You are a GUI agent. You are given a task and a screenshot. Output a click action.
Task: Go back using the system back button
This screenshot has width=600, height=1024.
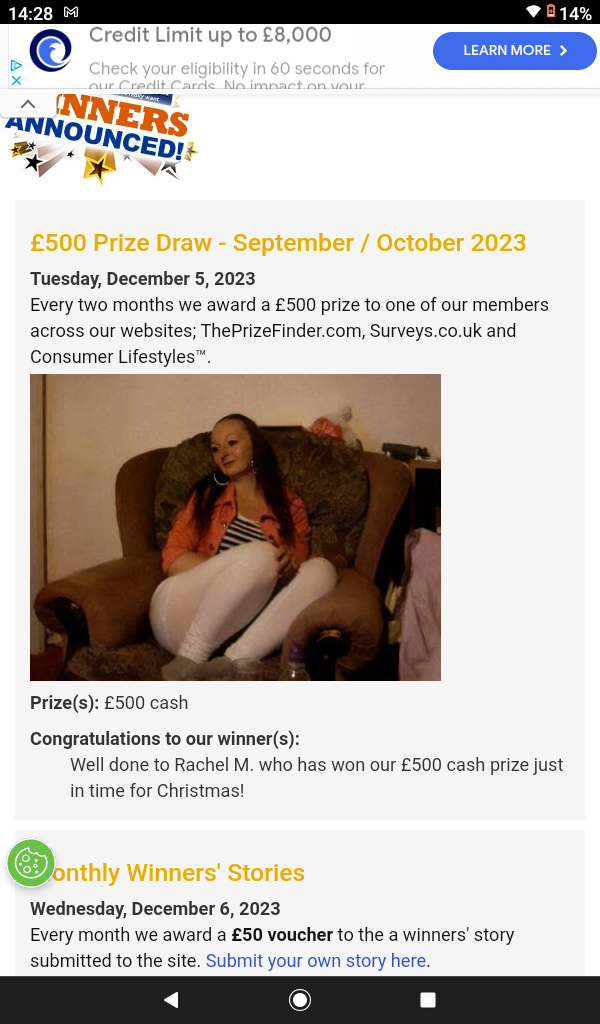click(171, 1000)
